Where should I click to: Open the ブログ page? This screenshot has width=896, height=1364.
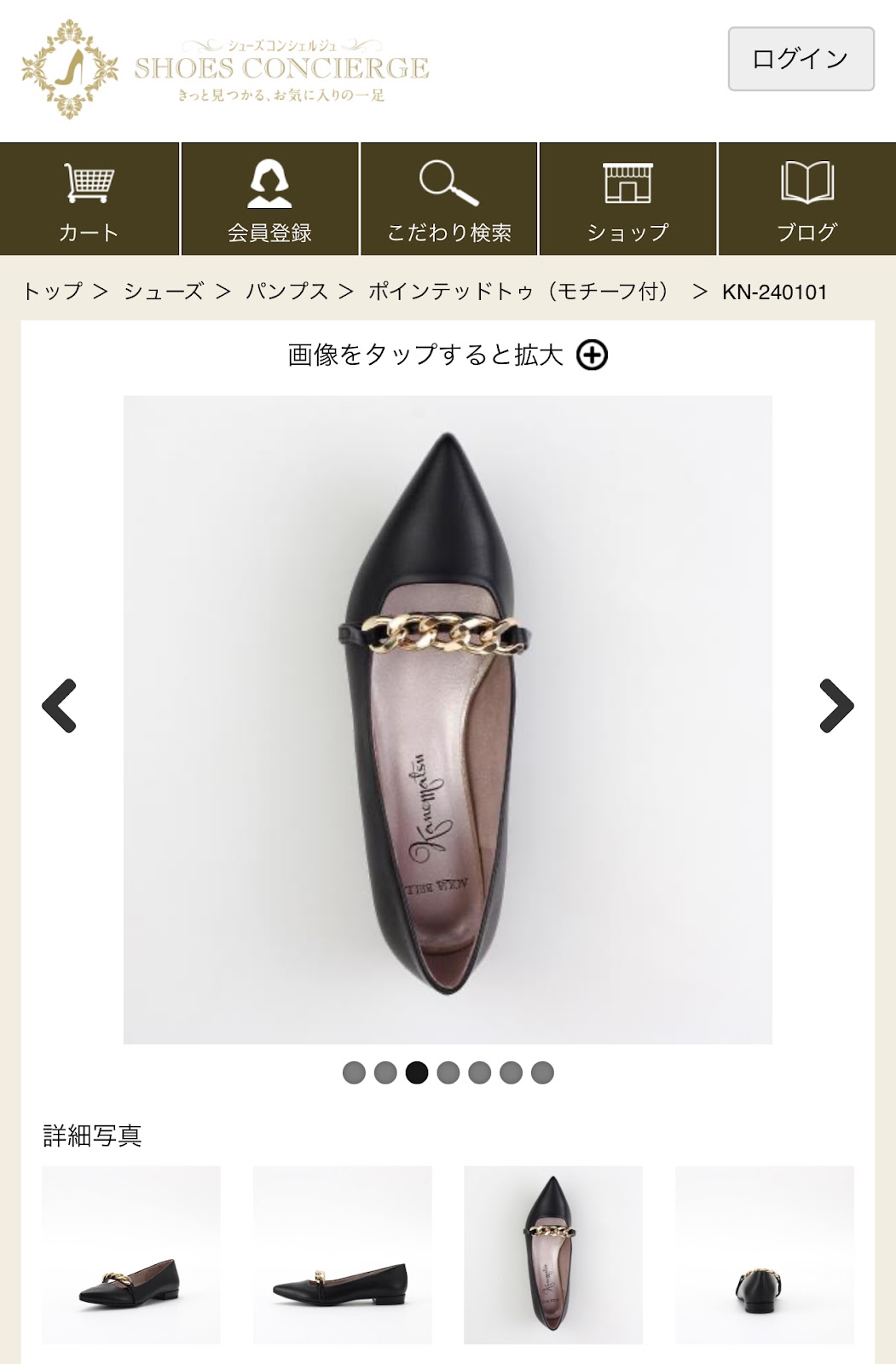click(x=806, y=199)
